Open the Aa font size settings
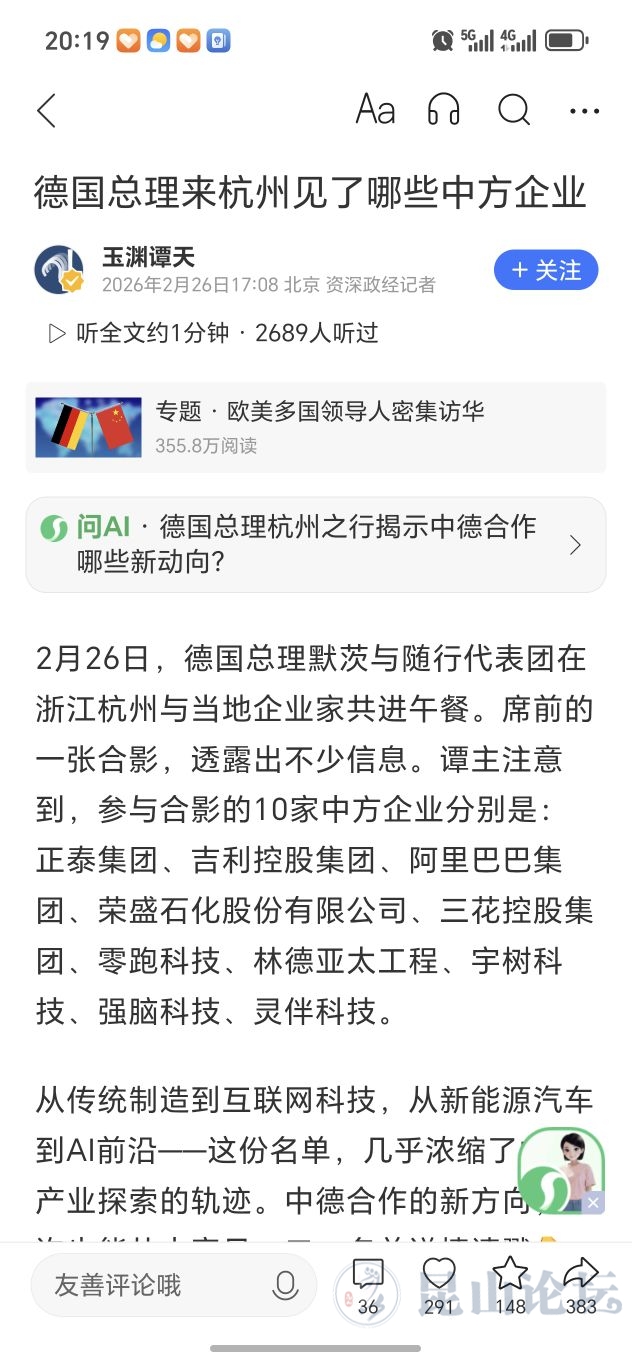This screenshot has width=632, height=1368. 375,110
